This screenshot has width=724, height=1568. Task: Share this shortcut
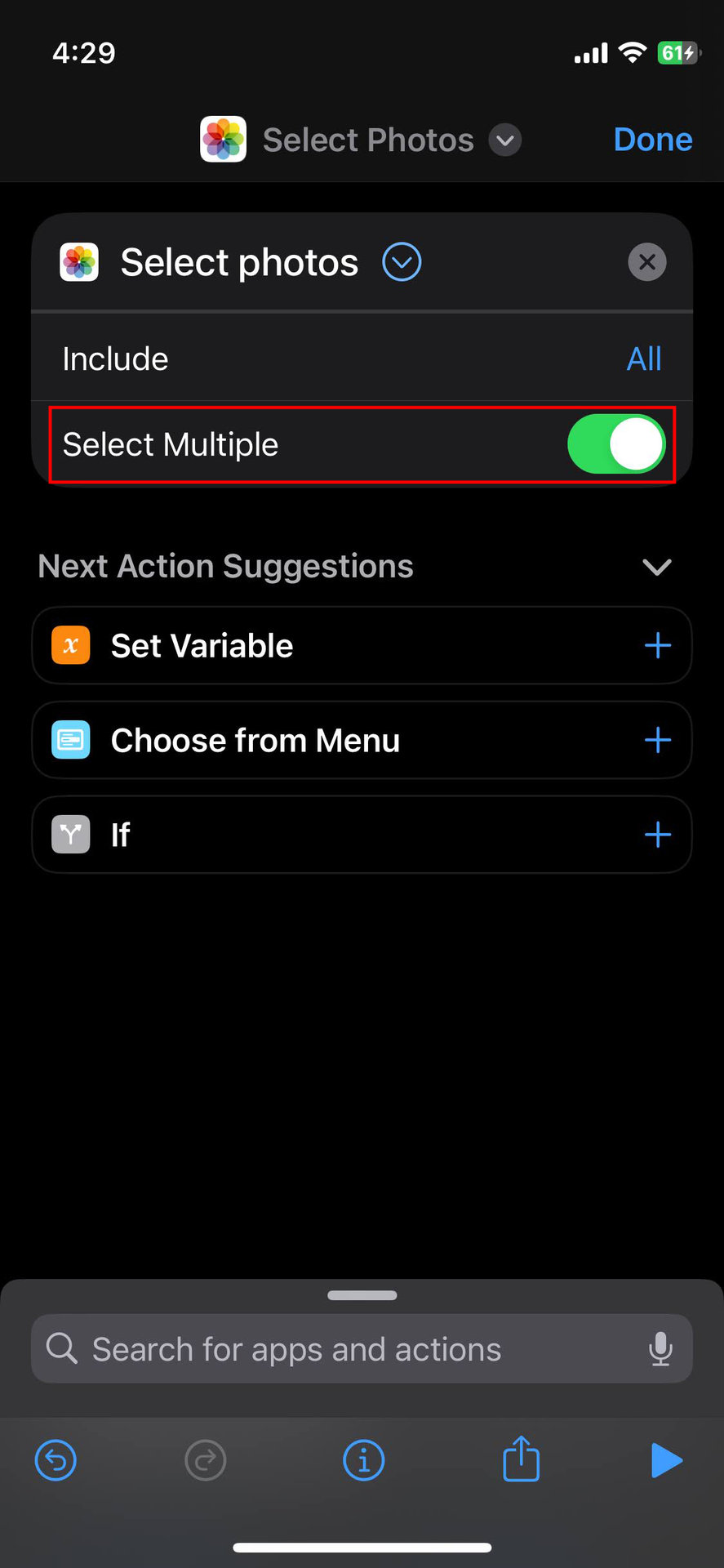point(521,1459)
